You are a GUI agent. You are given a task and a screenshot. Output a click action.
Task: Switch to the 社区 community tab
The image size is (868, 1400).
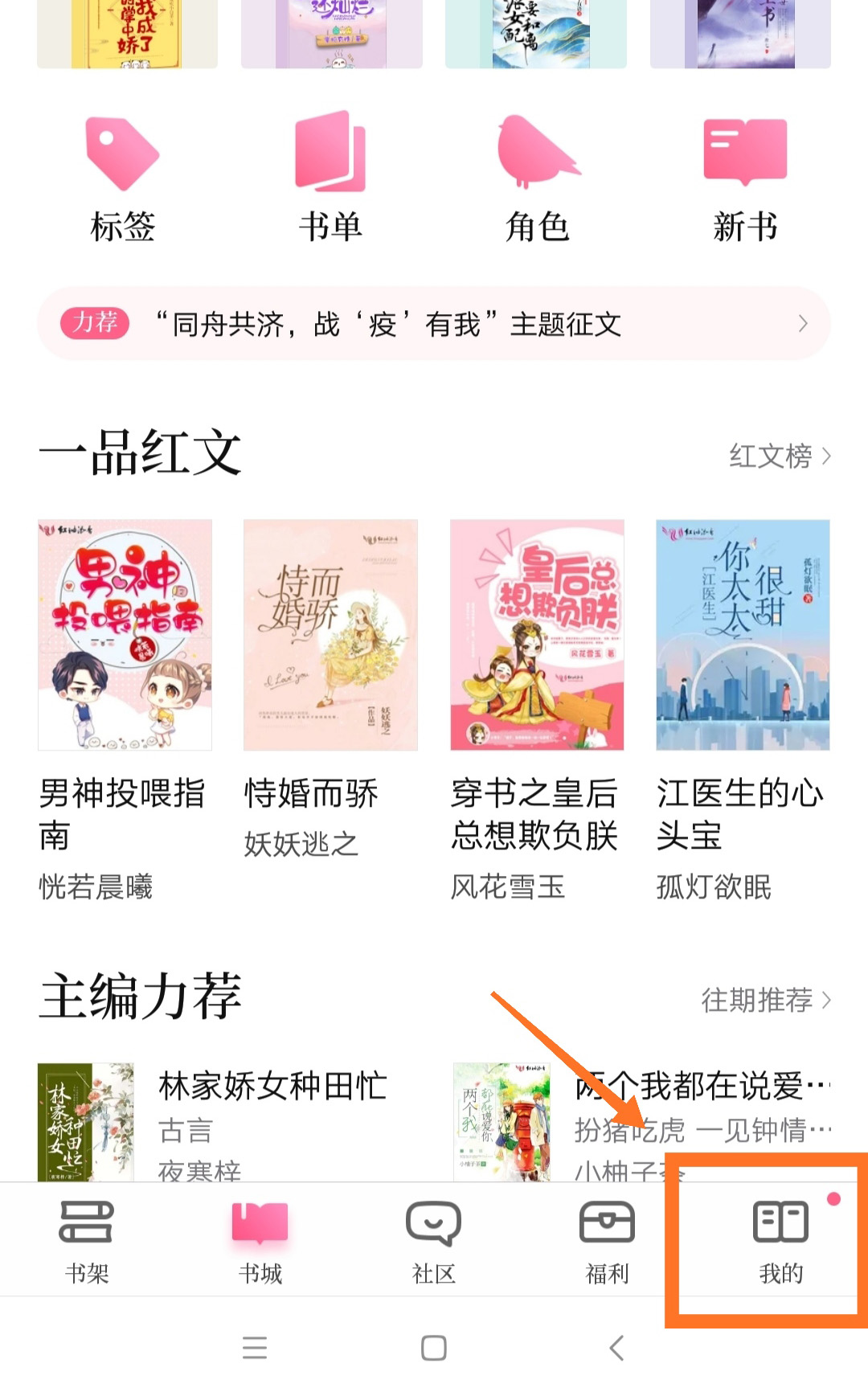point(434,1242)
